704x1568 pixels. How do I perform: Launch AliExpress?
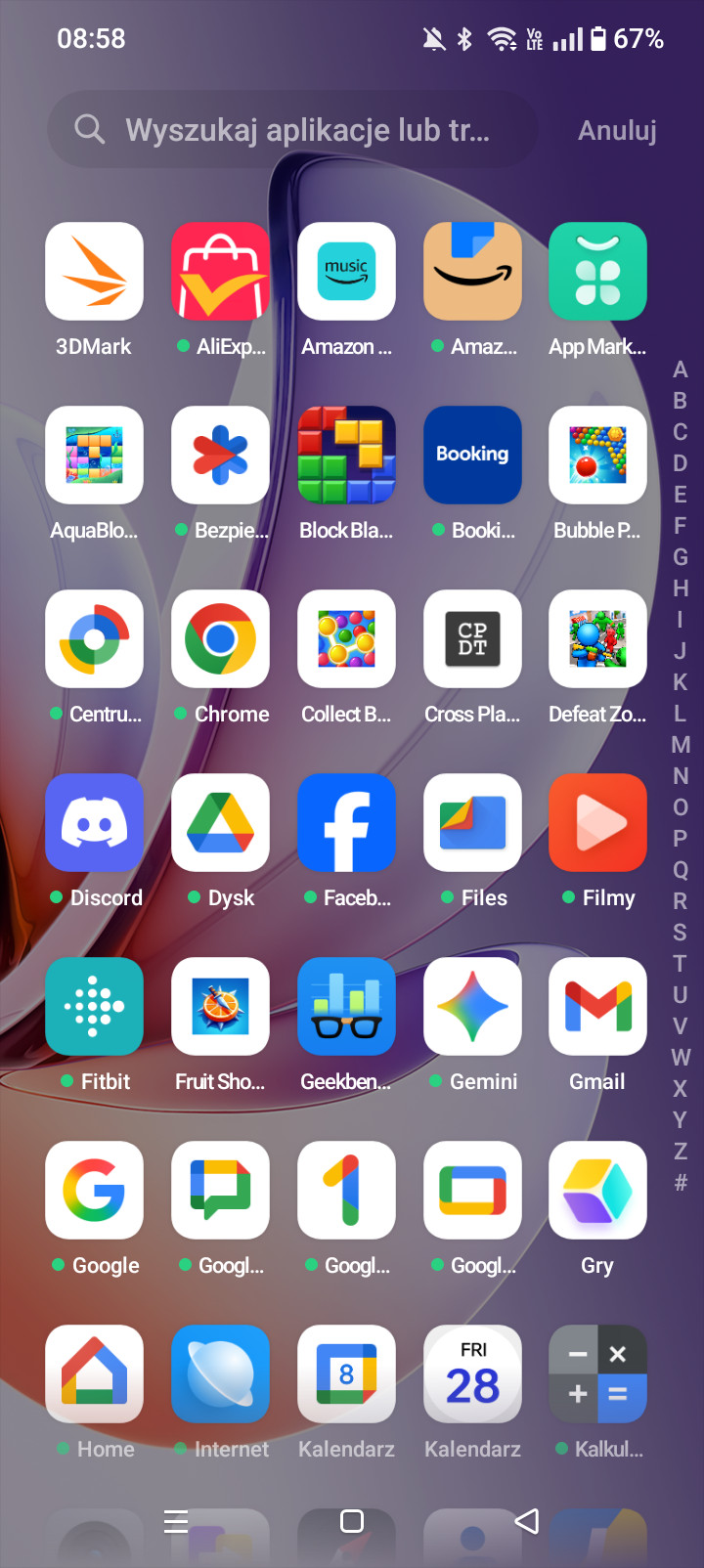click(220, 272)
